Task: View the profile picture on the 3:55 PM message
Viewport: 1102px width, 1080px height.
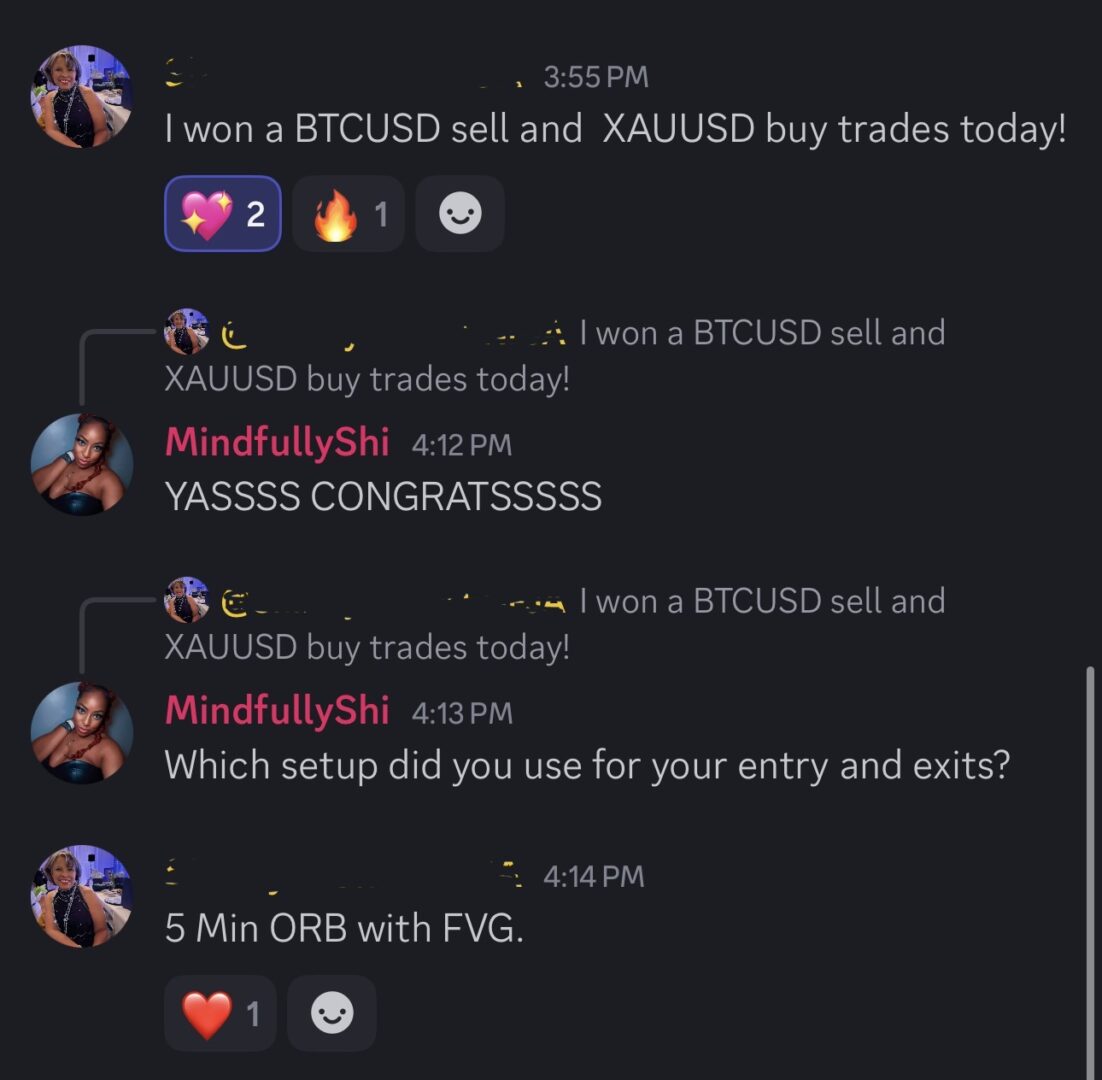Action: click(82, 96)
